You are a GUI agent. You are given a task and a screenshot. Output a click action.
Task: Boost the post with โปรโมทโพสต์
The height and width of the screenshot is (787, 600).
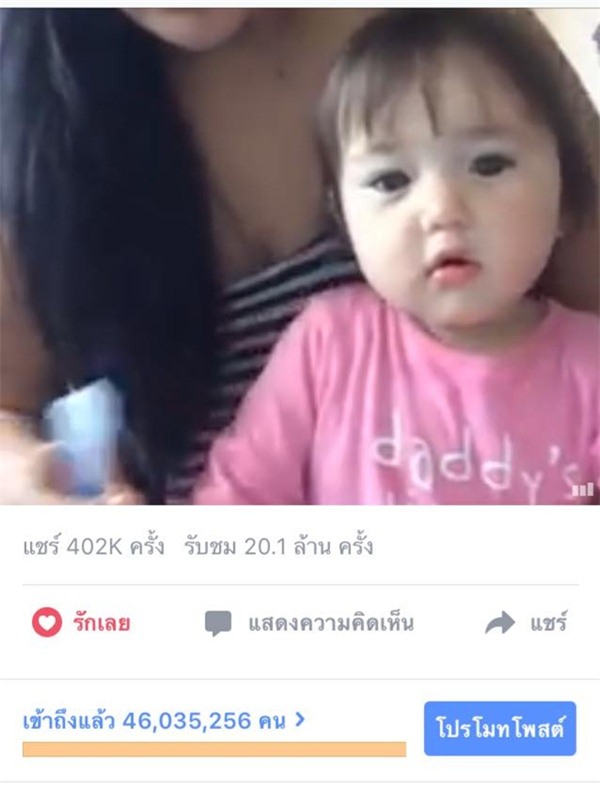[x=499, y=728]
